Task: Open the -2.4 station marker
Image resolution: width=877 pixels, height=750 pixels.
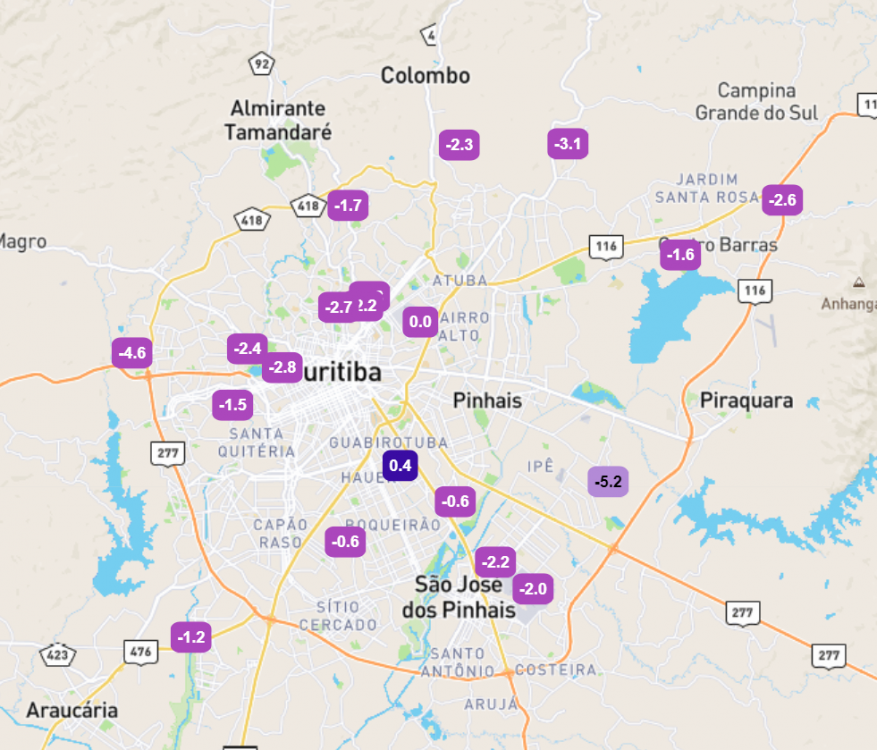Action: 246,348
